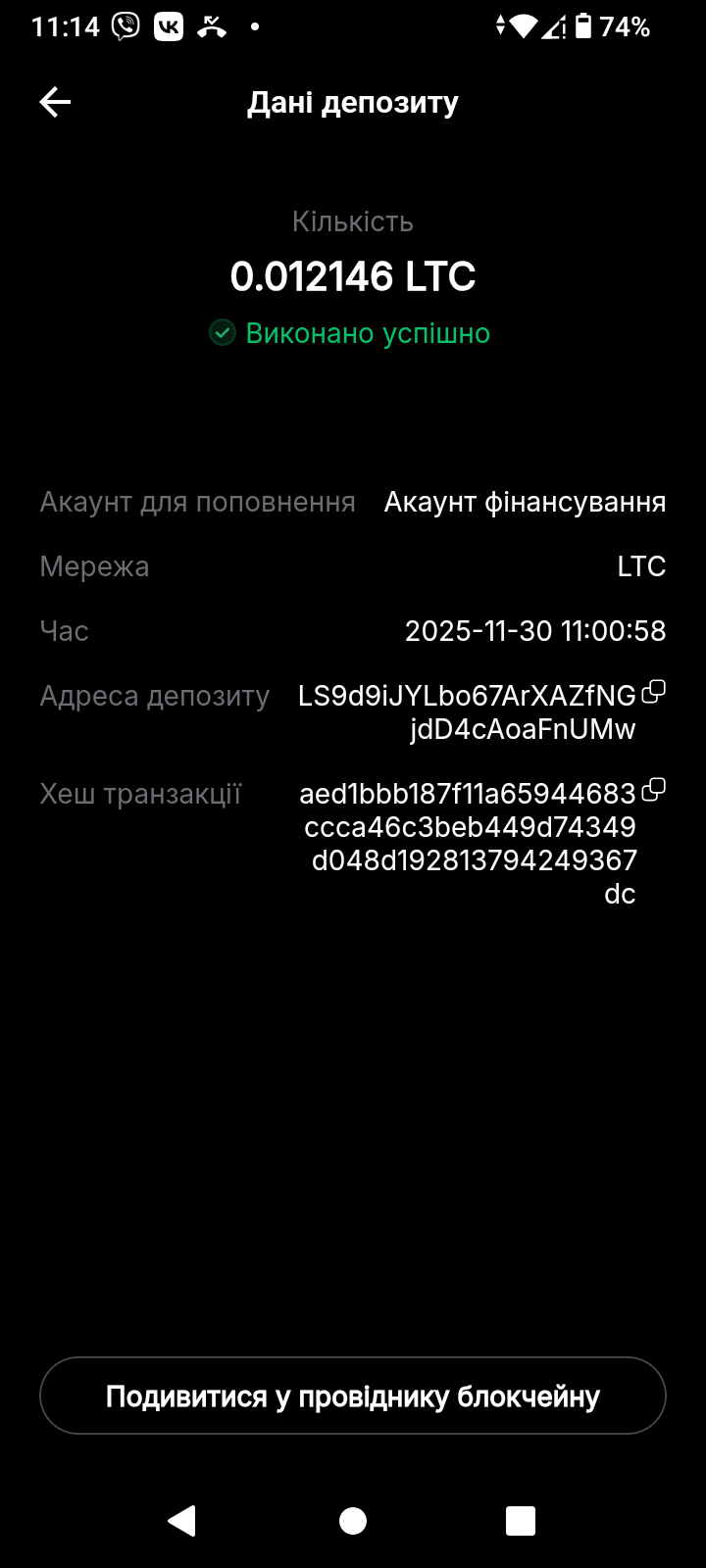Copy the deposit address
Viewport: 706px width, 1568px height.
coord(653,693)
